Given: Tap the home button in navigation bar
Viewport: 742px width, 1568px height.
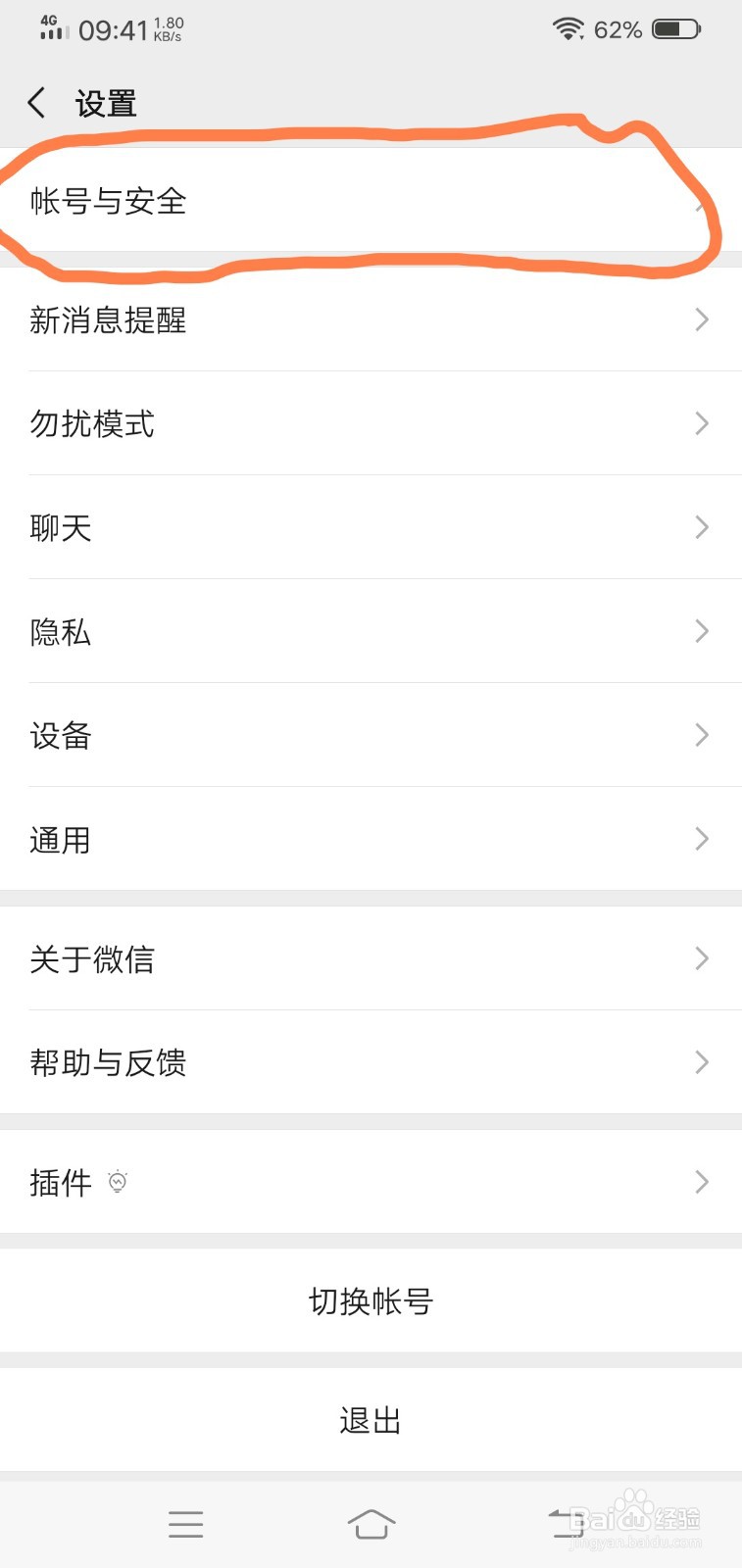Looking at the screenshot, I should [x=371, y=1523].
